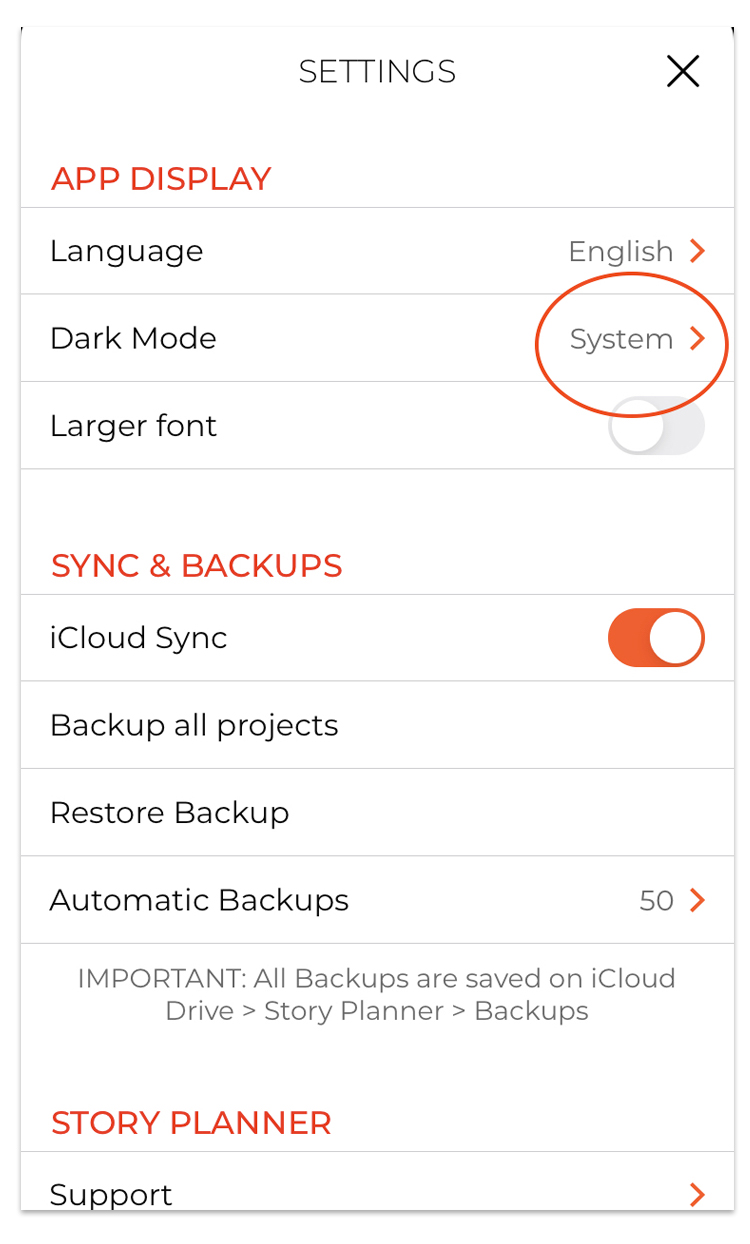750x1244 pixels.
Task: Close the Settings screen
Action: coord(683,71)
